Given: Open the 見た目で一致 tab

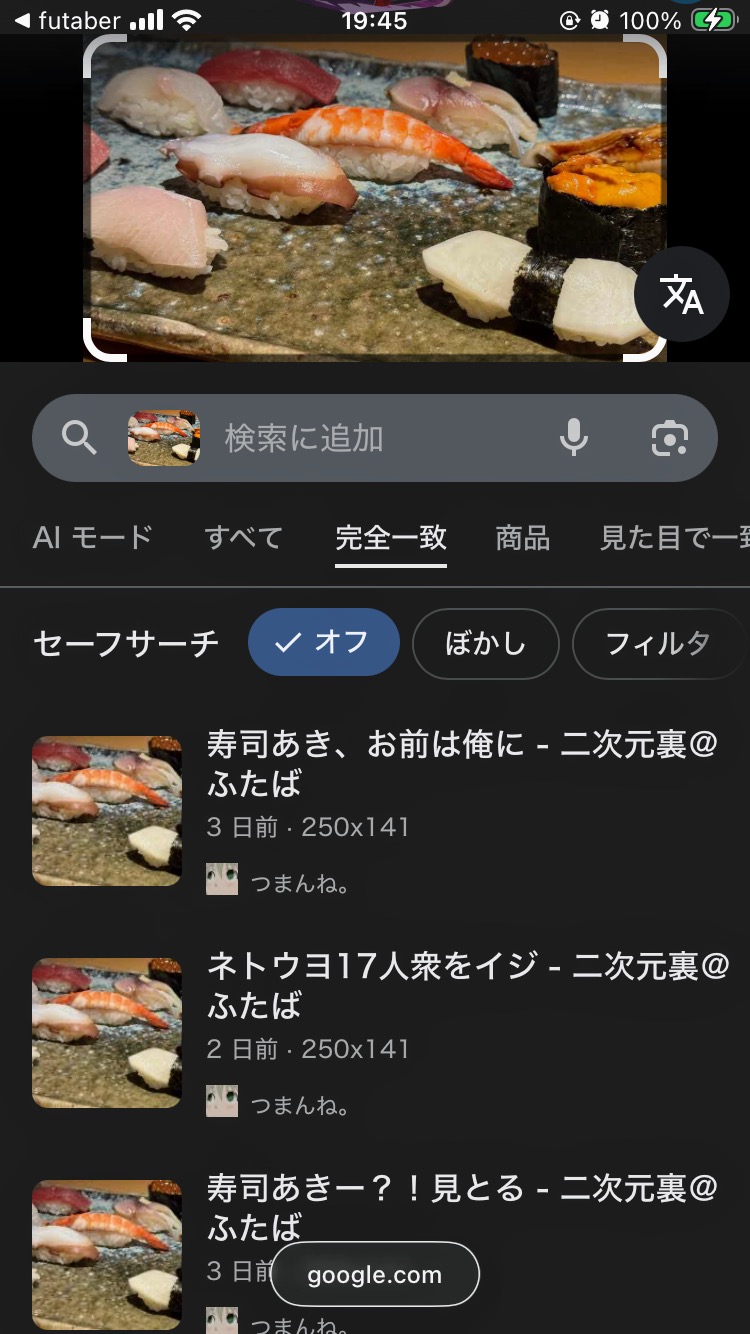Looking at the screenshot, I should [x=672, y=538].
